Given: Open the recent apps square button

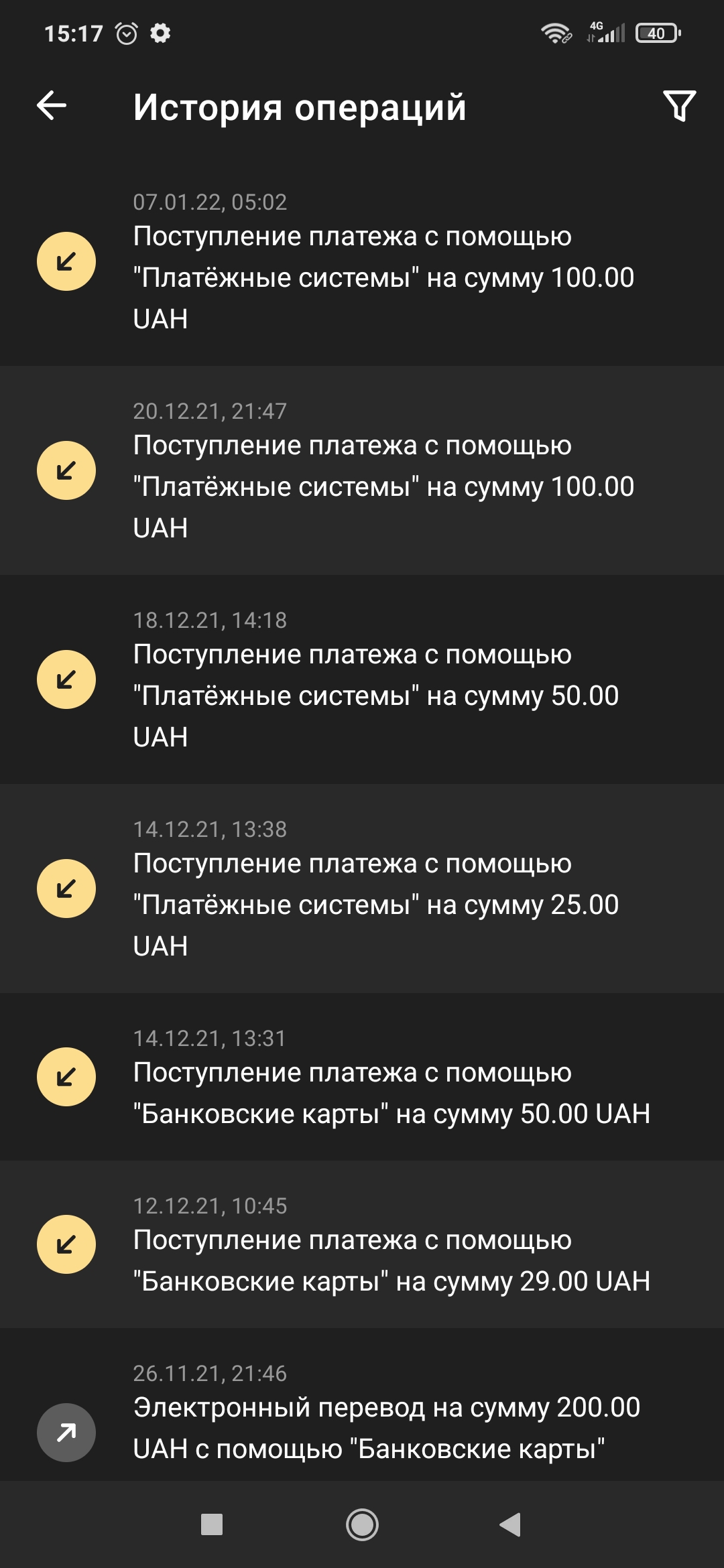Looking at the screenshot, I should 212,1524.
